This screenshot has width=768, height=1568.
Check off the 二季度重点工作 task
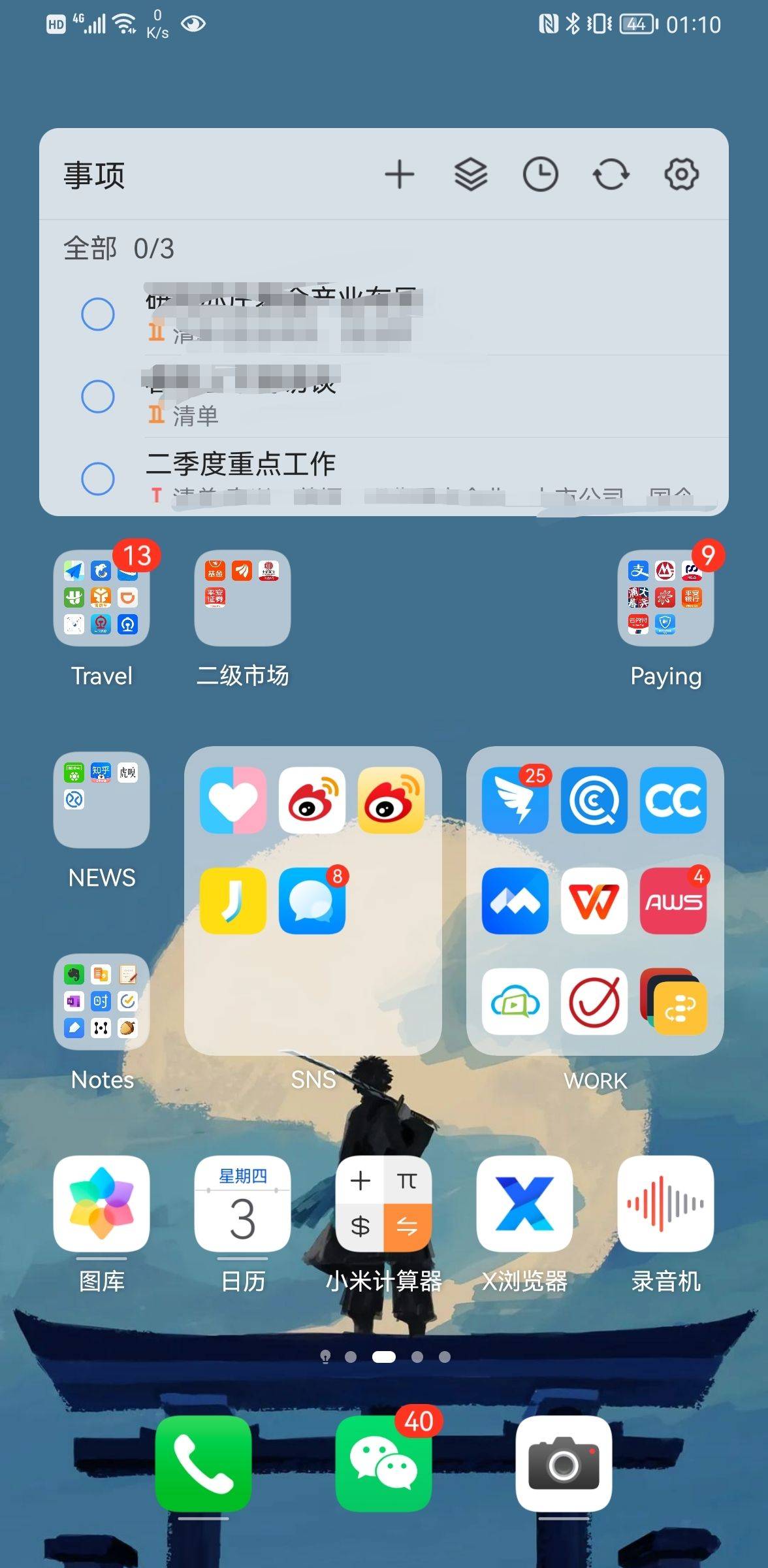98,478
